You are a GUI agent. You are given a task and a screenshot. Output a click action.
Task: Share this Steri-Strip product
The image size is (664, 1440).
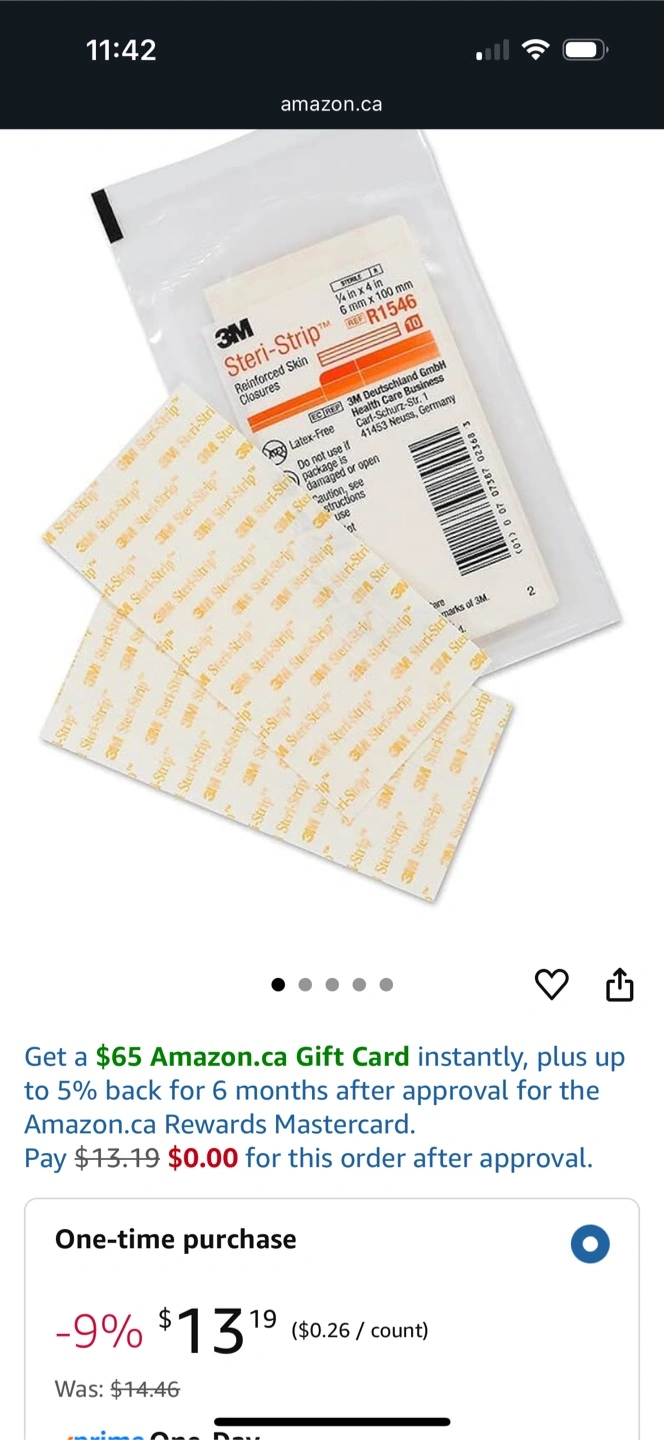(620, 983)
